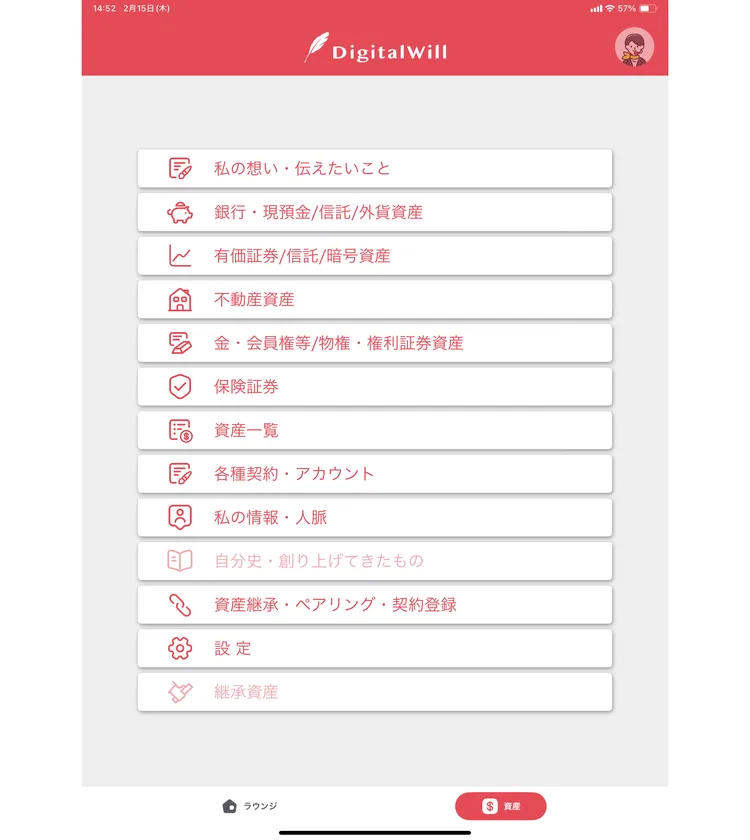
Task: View 資産一覧 list
Action: coord(374,430)
